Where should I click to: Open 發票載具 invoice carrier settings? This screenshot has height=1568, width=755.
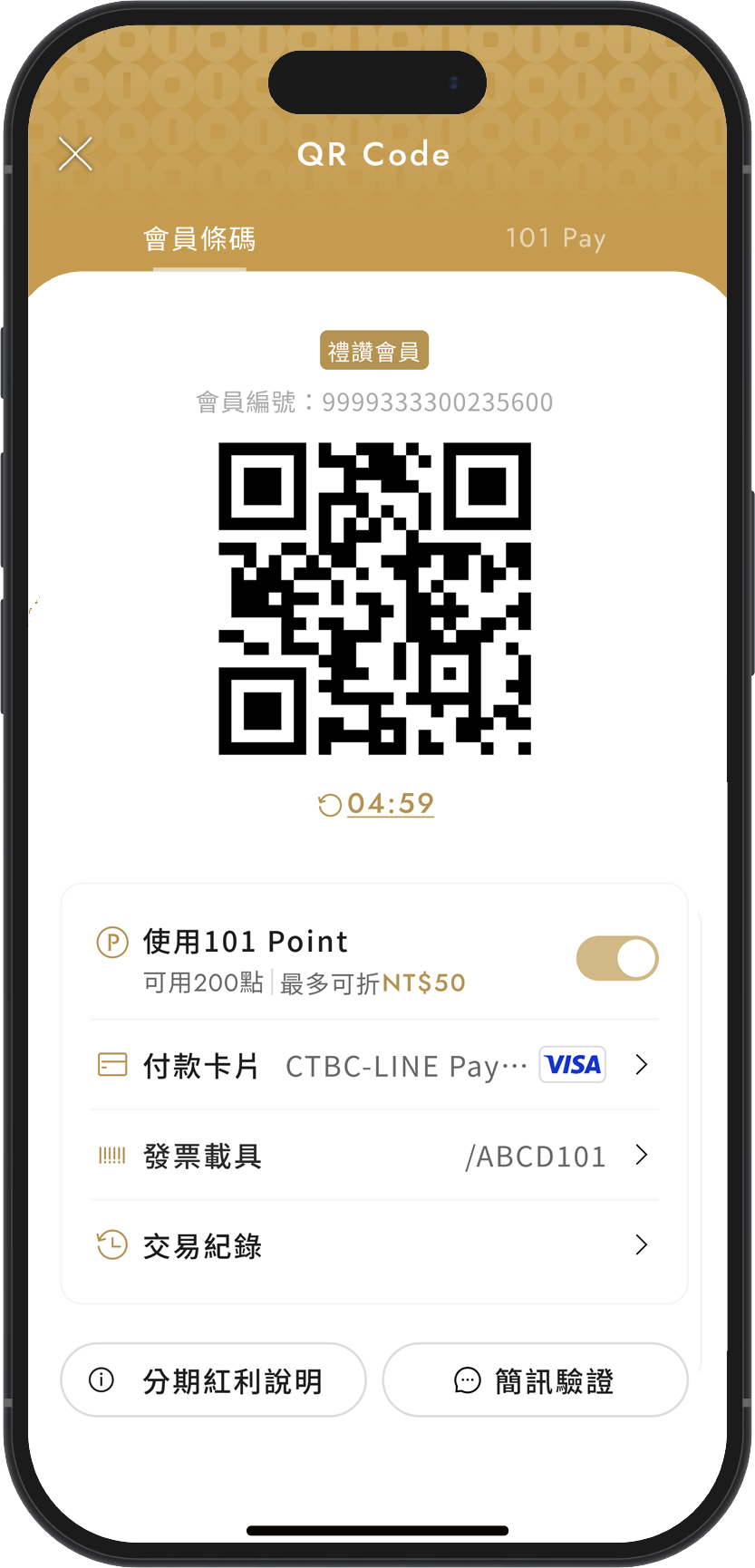[373, 1156]
